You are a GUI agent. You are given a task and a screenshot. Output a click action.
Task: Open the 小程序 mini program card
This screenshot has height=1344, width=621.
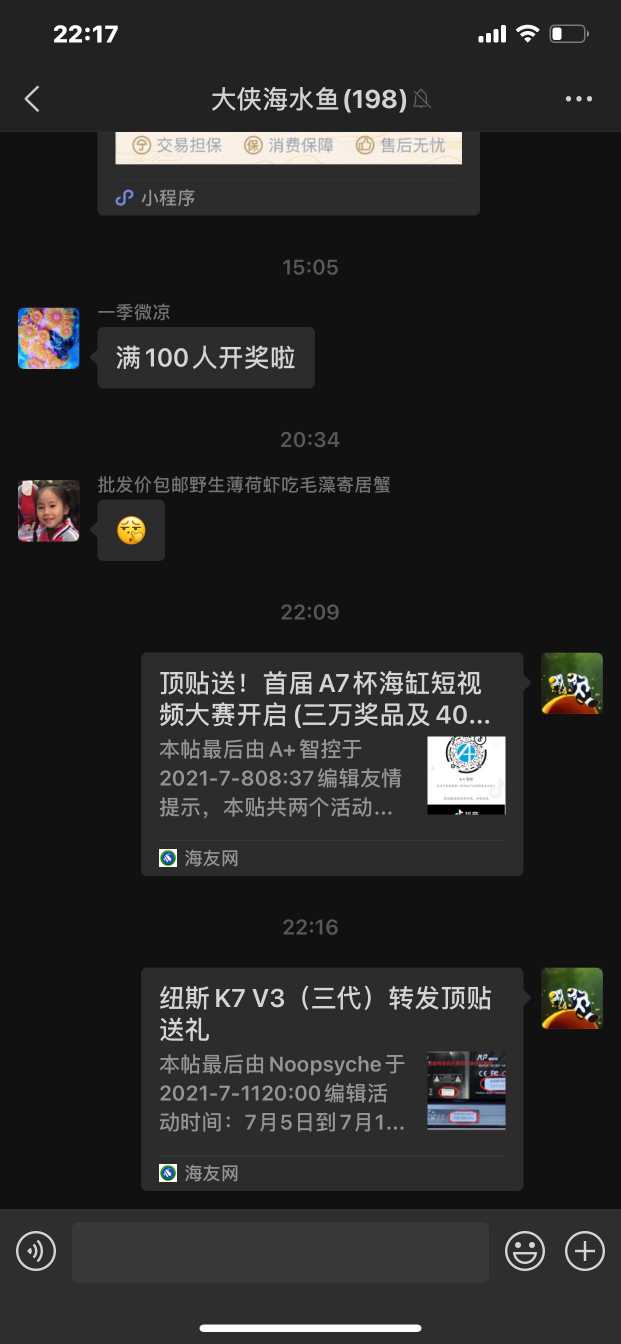(288, 172)
